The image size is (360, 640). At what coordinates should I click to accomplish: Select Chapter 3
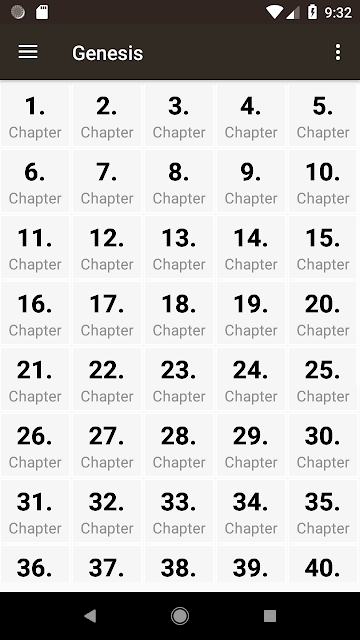179,115
